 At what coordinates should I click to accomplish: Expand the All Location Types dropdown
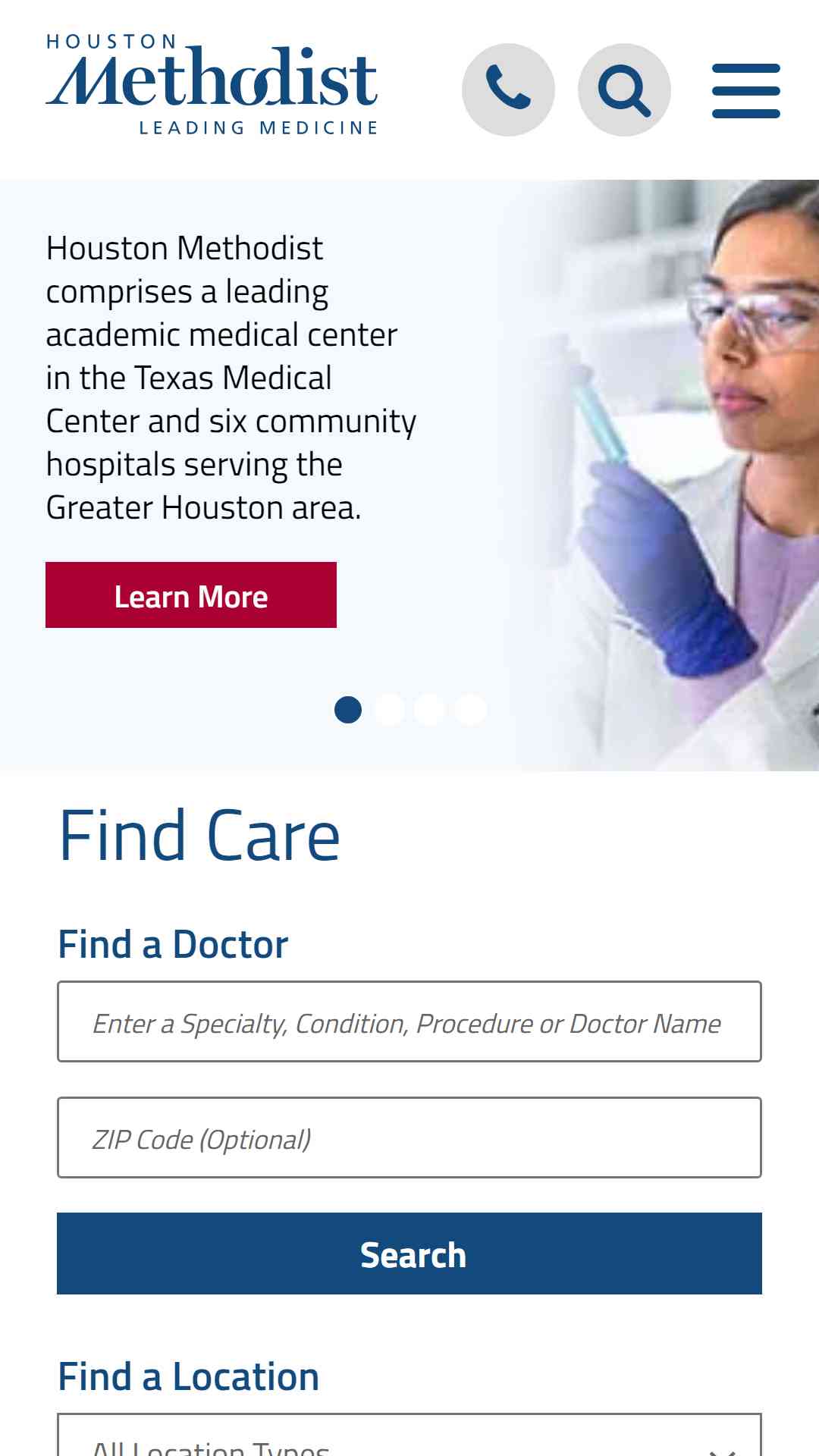pyautogui.click(x=409, y=1435)
